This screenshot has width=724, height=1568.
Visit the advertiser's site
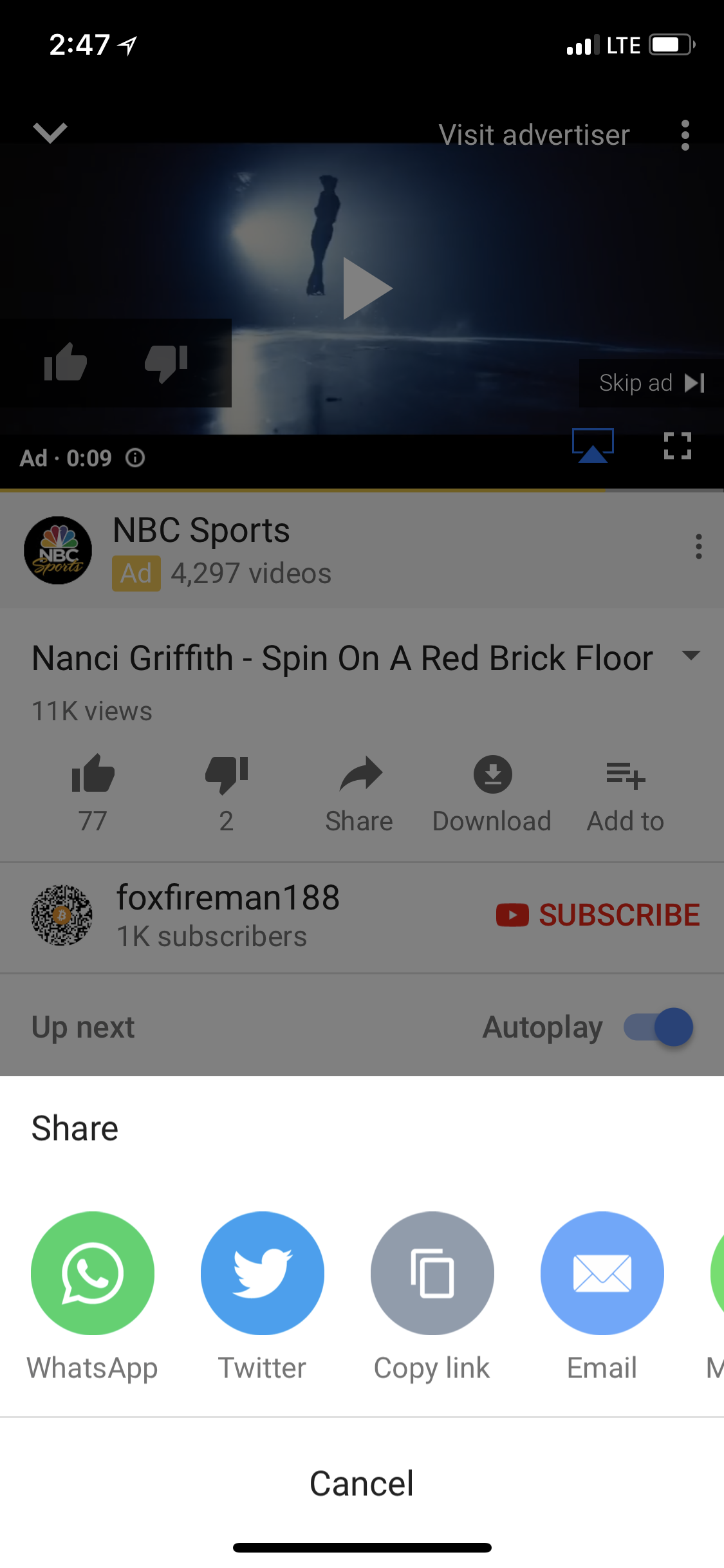(x=534, y=135)
